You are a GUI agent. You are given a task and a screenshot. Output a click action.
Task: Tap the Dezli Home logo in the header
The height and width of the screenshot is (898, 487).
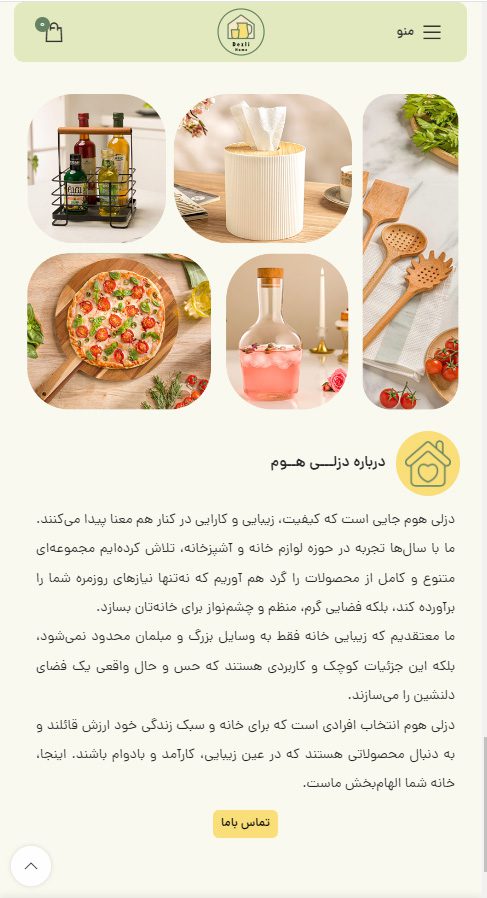241,32
